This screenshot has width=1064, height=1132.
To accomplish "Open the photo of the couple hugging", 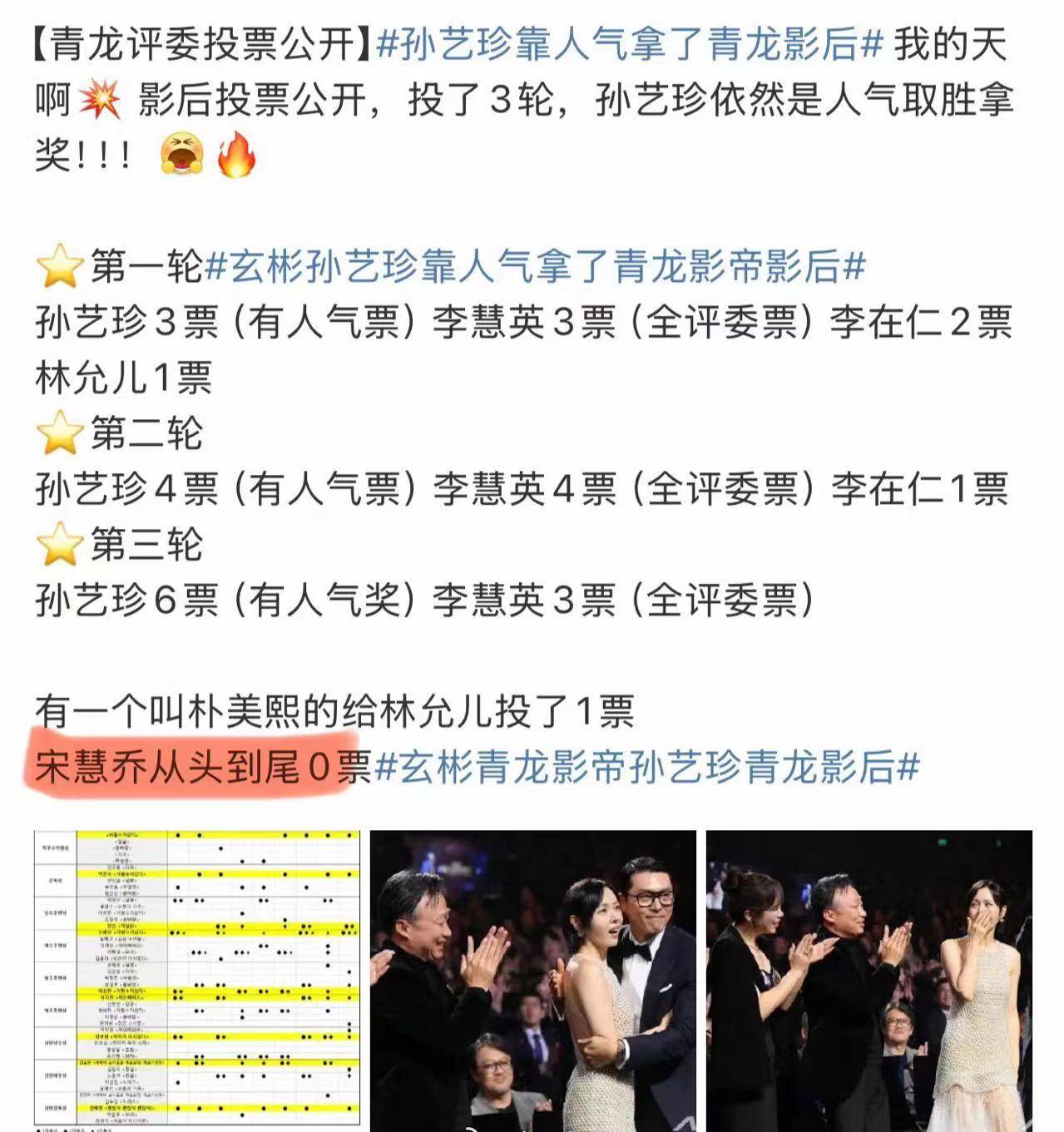I will point(532,979).
